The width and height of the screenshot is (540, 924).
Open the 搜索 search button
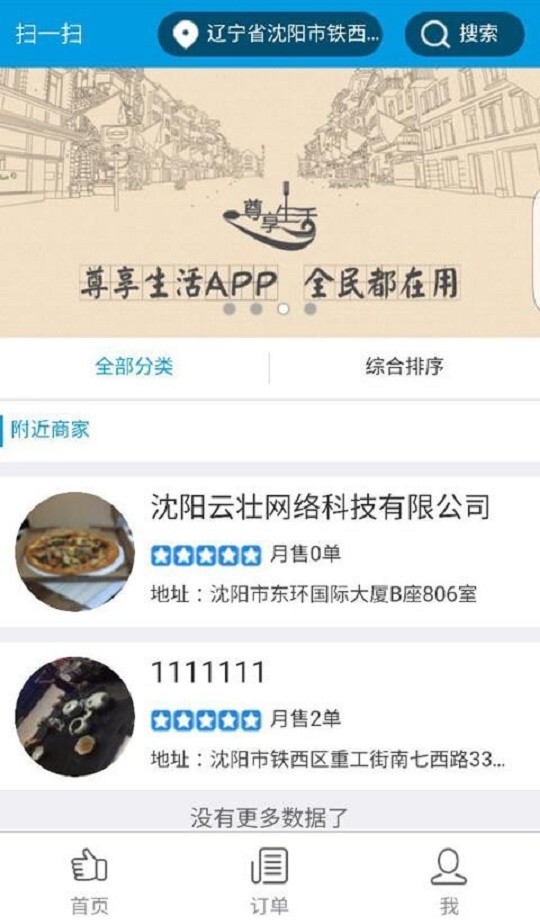(x=464, y=34)
